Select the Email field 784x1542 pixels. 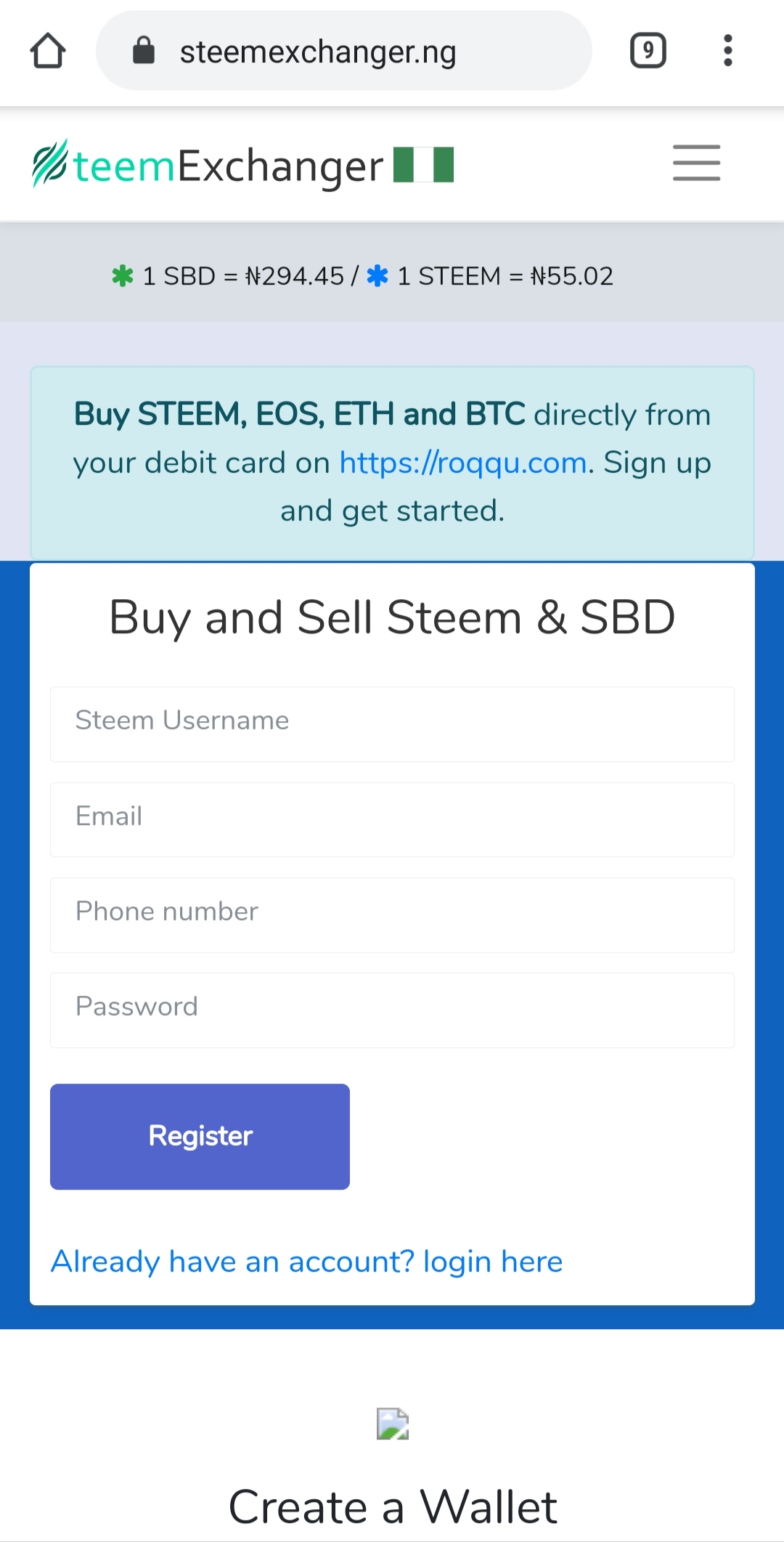(392, 819)
